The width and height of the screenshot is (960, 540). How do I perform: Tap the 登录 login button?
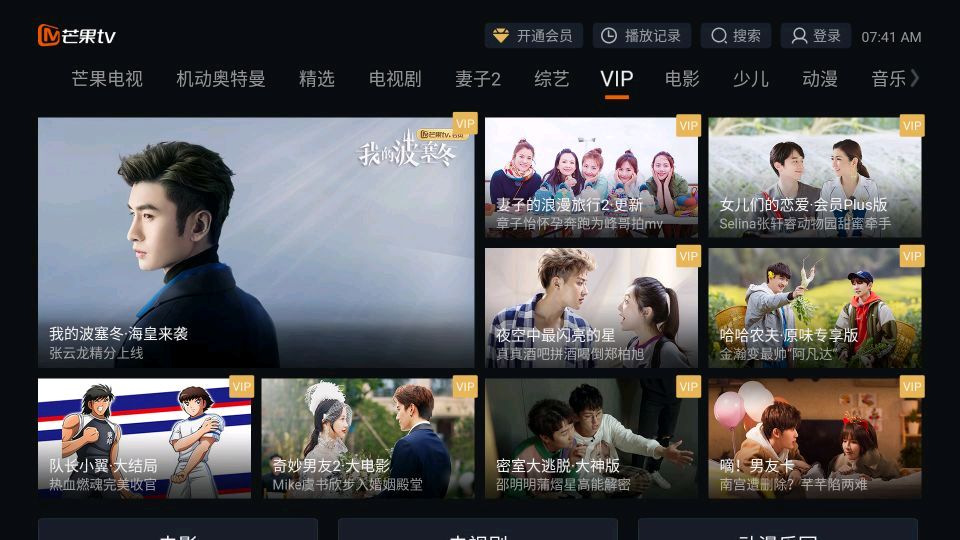click(815, 36)
